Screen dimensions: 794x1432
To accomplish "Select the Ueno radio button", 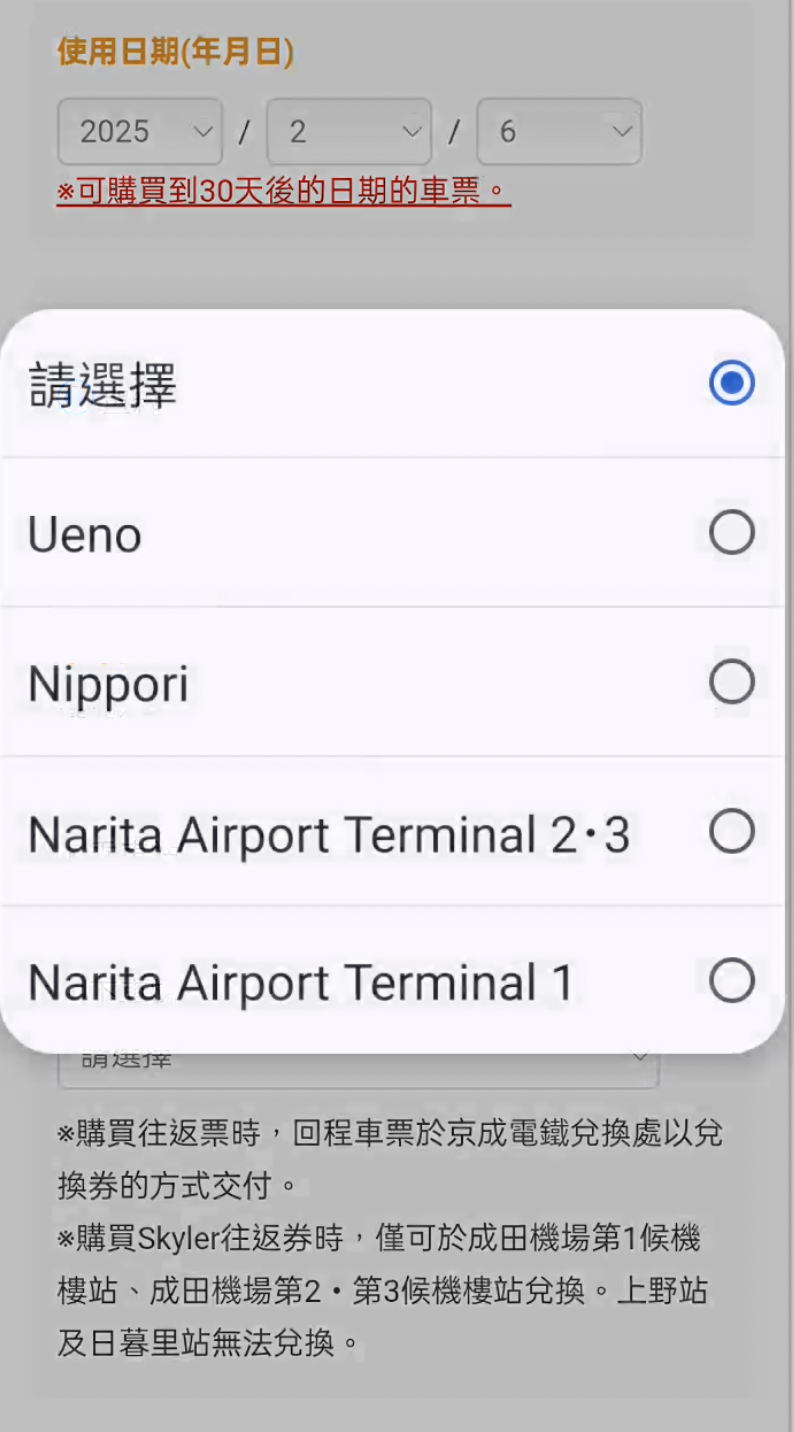I will coord(731,532).
